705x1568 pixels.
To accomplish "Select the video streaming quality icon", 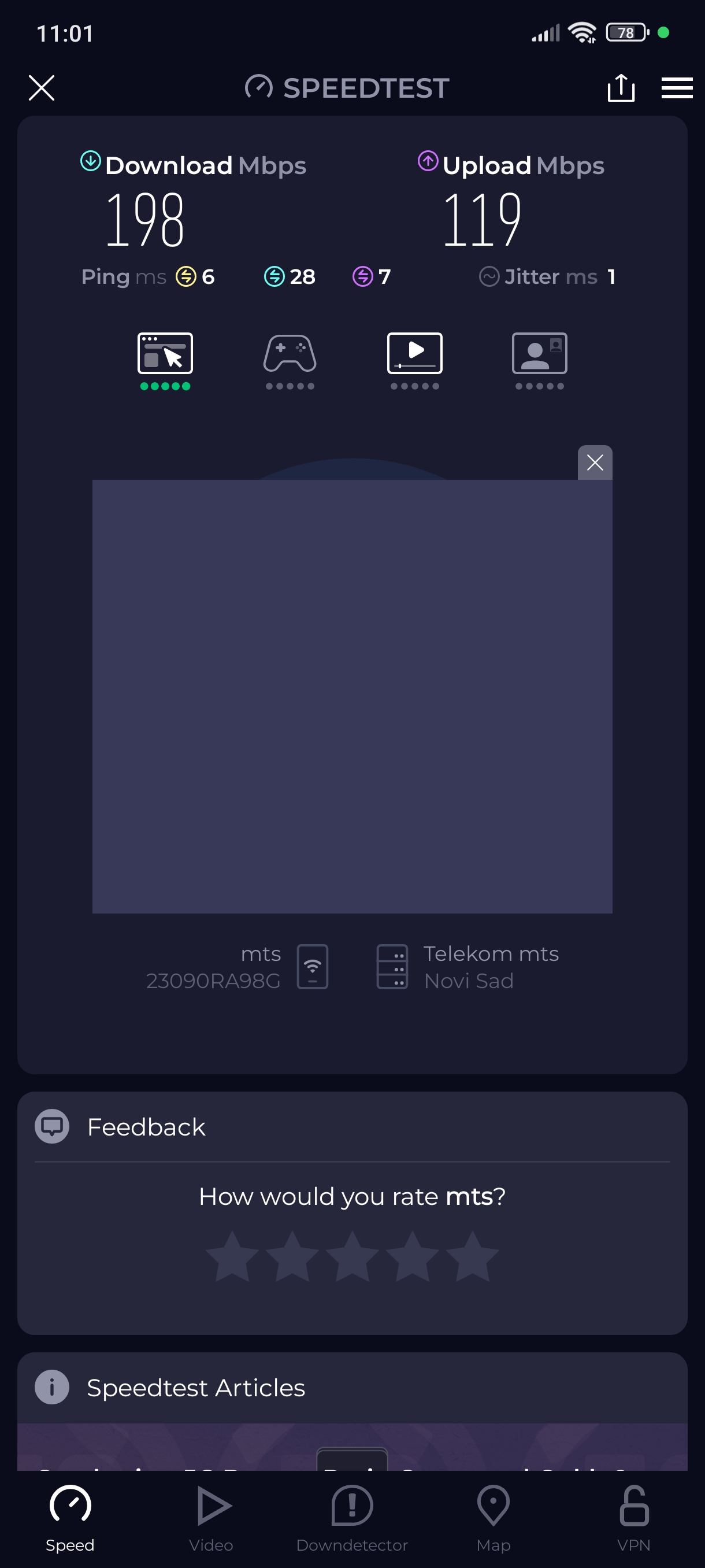I will (414, 354).
